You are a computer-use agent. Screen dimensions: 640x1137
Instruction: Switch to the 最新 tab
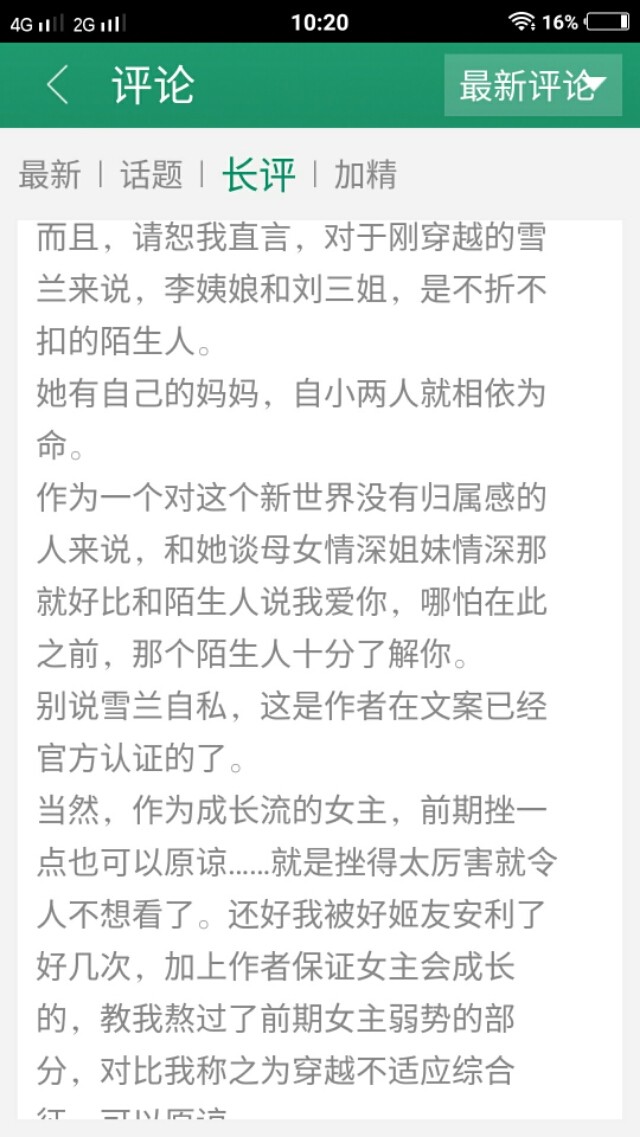[x=49, y=175]
